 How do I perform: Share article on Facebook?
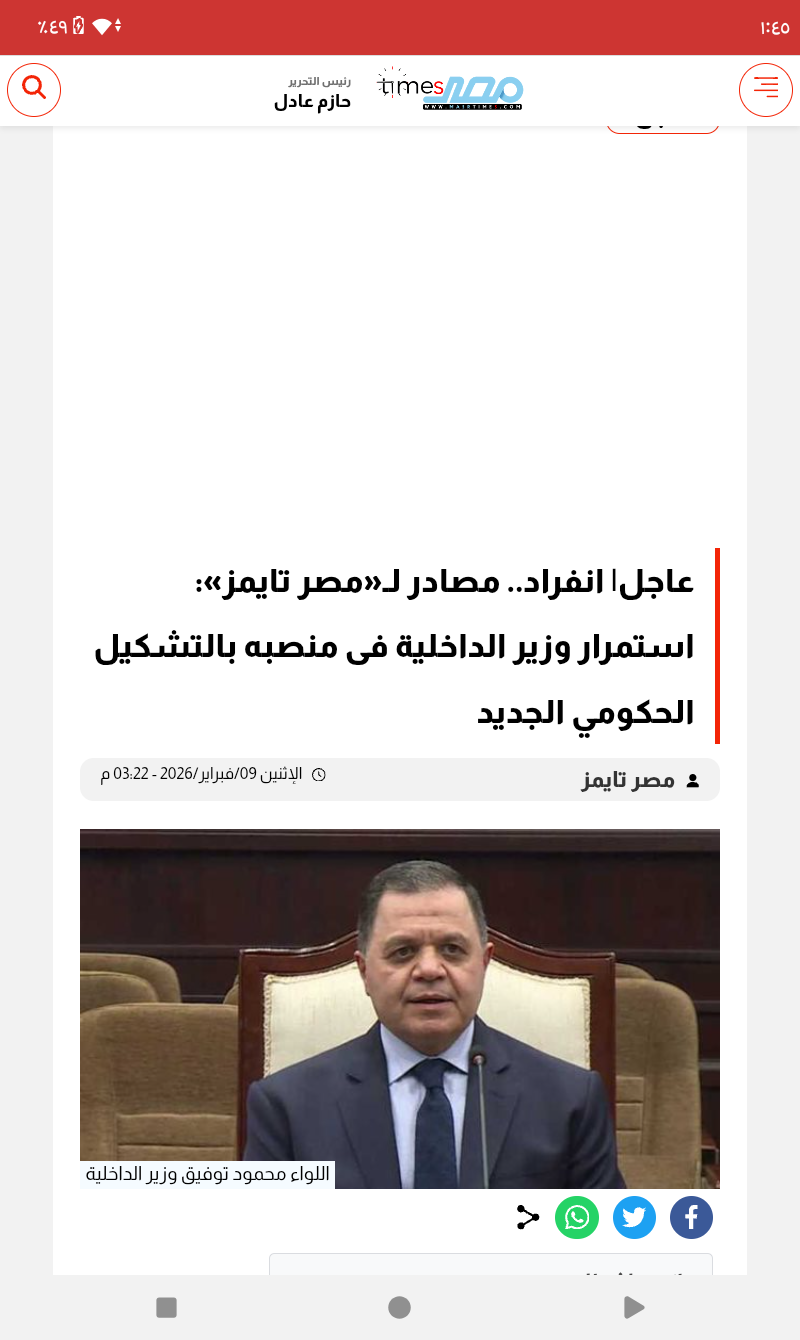[x=691, y=1217]
